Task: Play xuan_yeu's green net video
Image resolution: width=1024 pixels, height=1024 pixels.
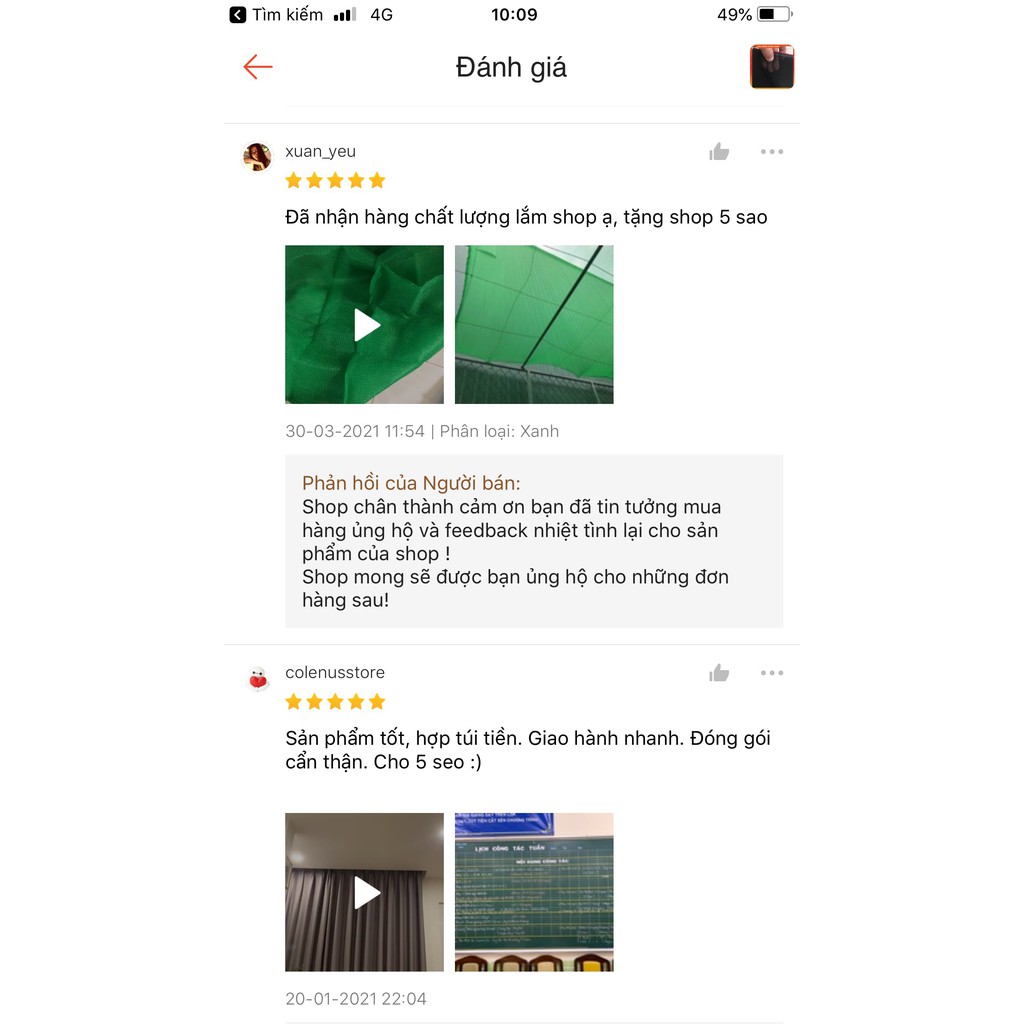Action: [x=365, y=325]
